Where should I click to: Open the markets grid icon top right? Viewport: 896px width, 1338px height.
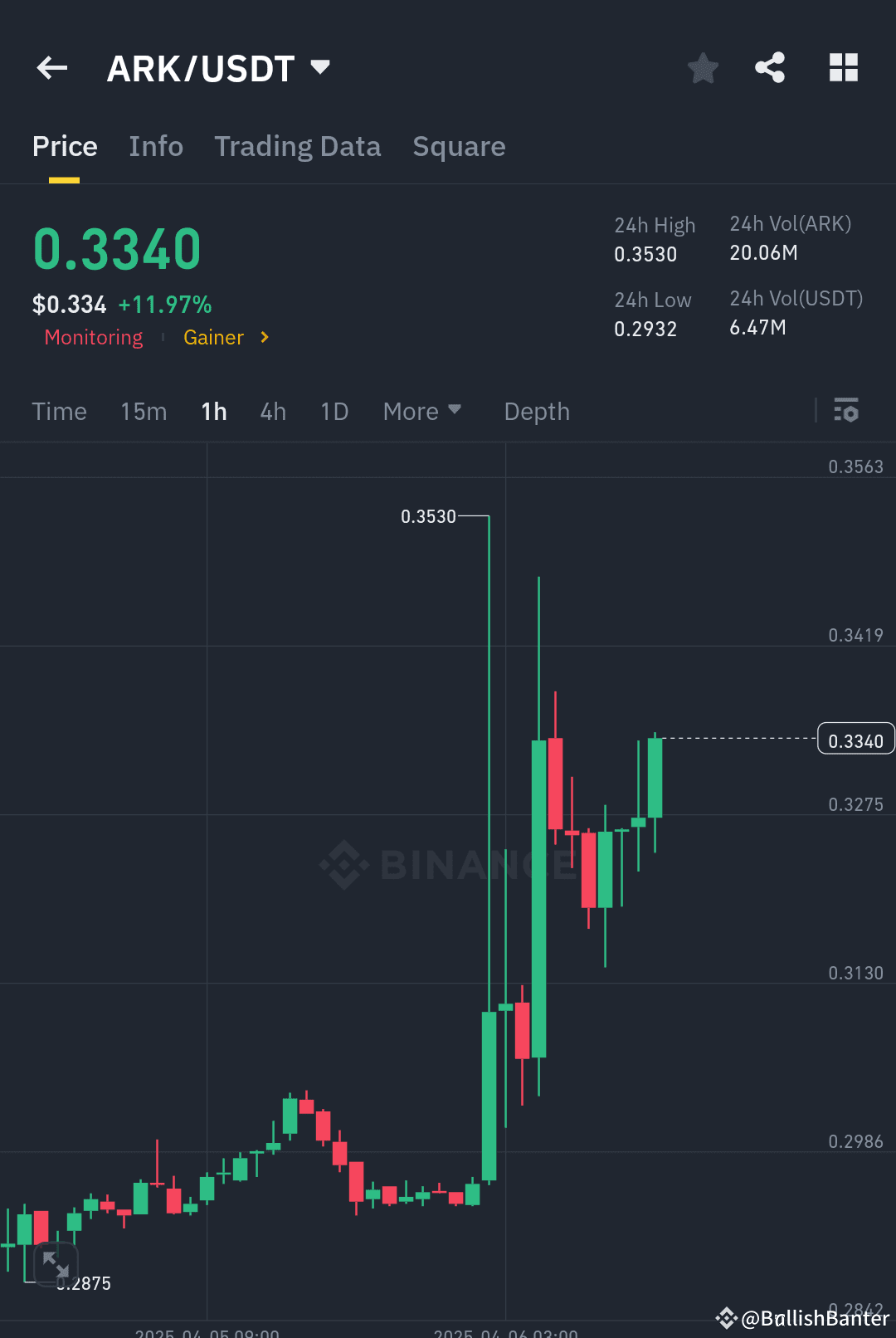[x=844, y=68]
